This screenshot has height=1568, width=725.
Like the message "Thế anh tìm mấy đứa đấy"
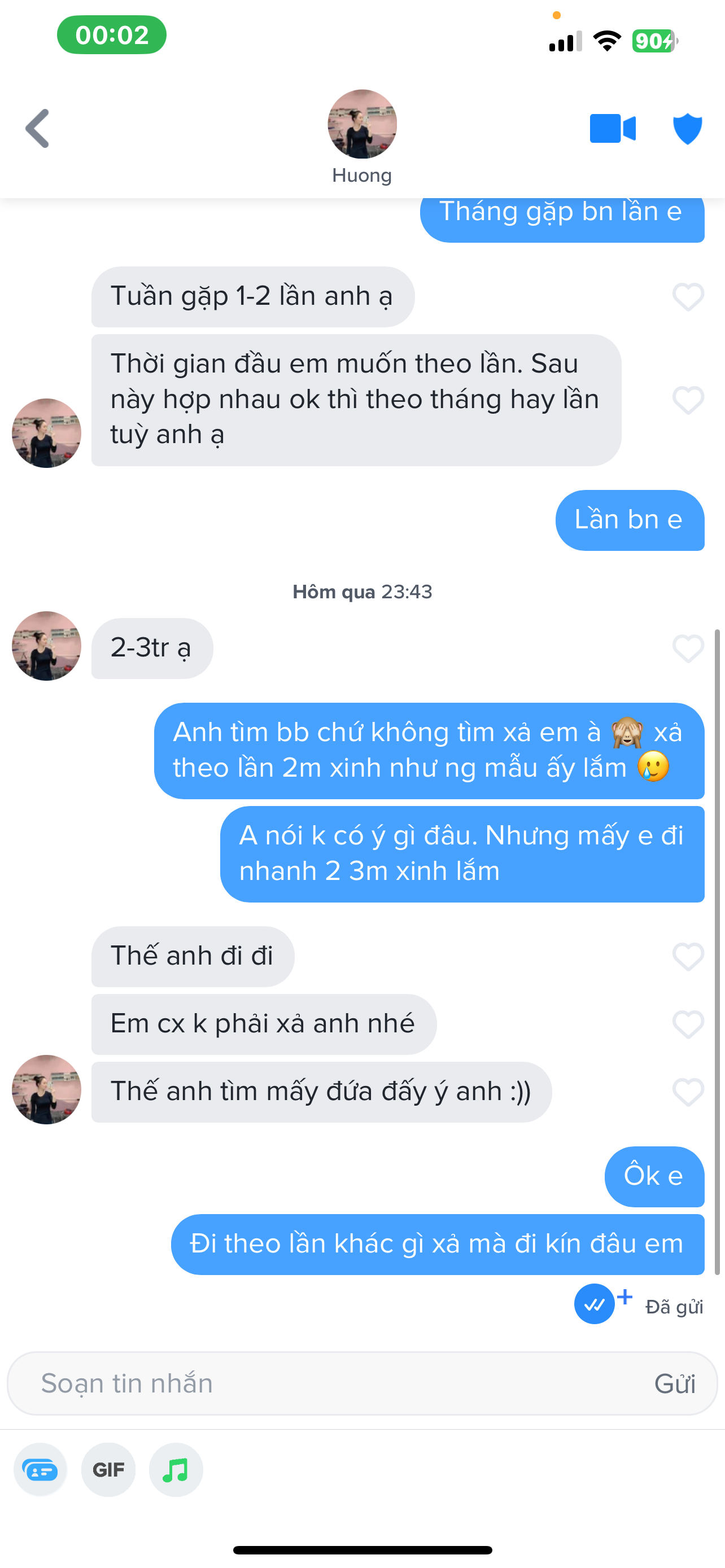pos(688,1092)
